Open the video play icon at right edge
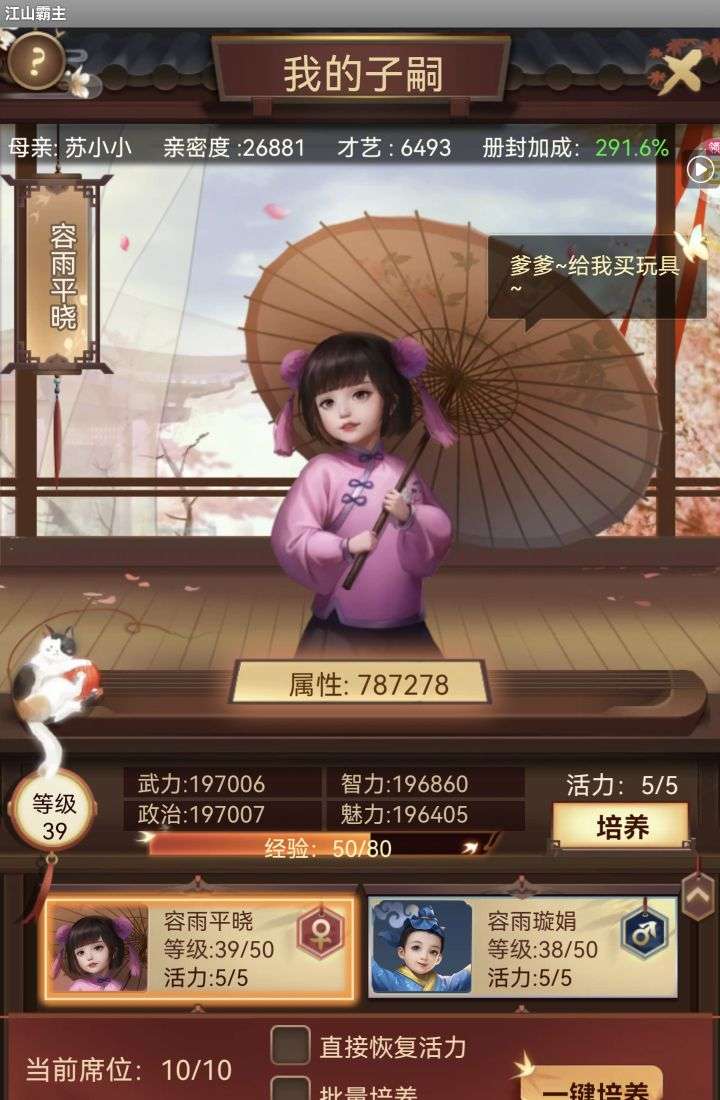The width and height of the screenshot is (720, 1100). click(x=702, y=170)
